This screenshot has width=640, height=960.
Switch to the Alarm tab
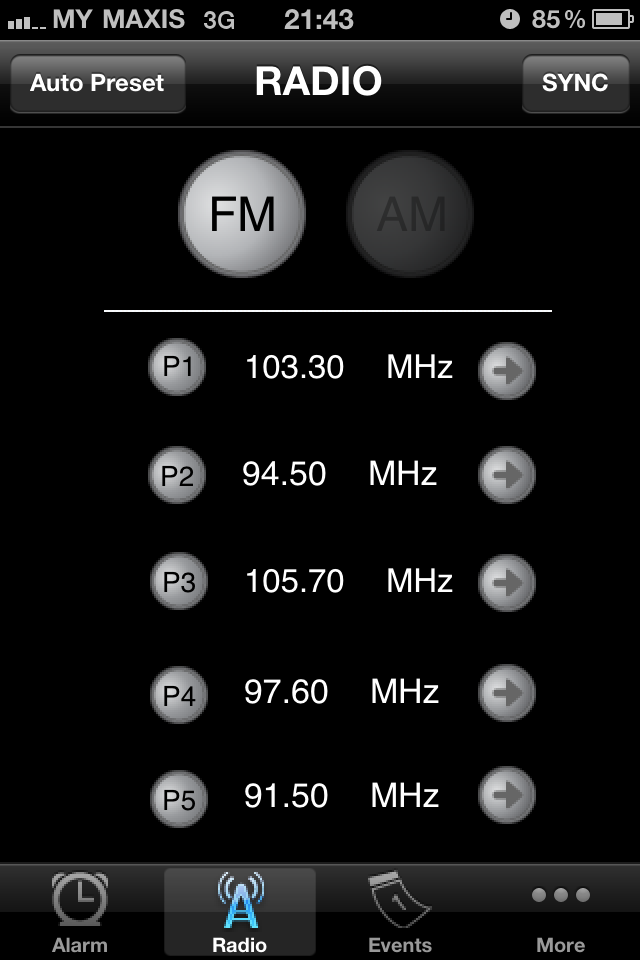coord(80,912)
